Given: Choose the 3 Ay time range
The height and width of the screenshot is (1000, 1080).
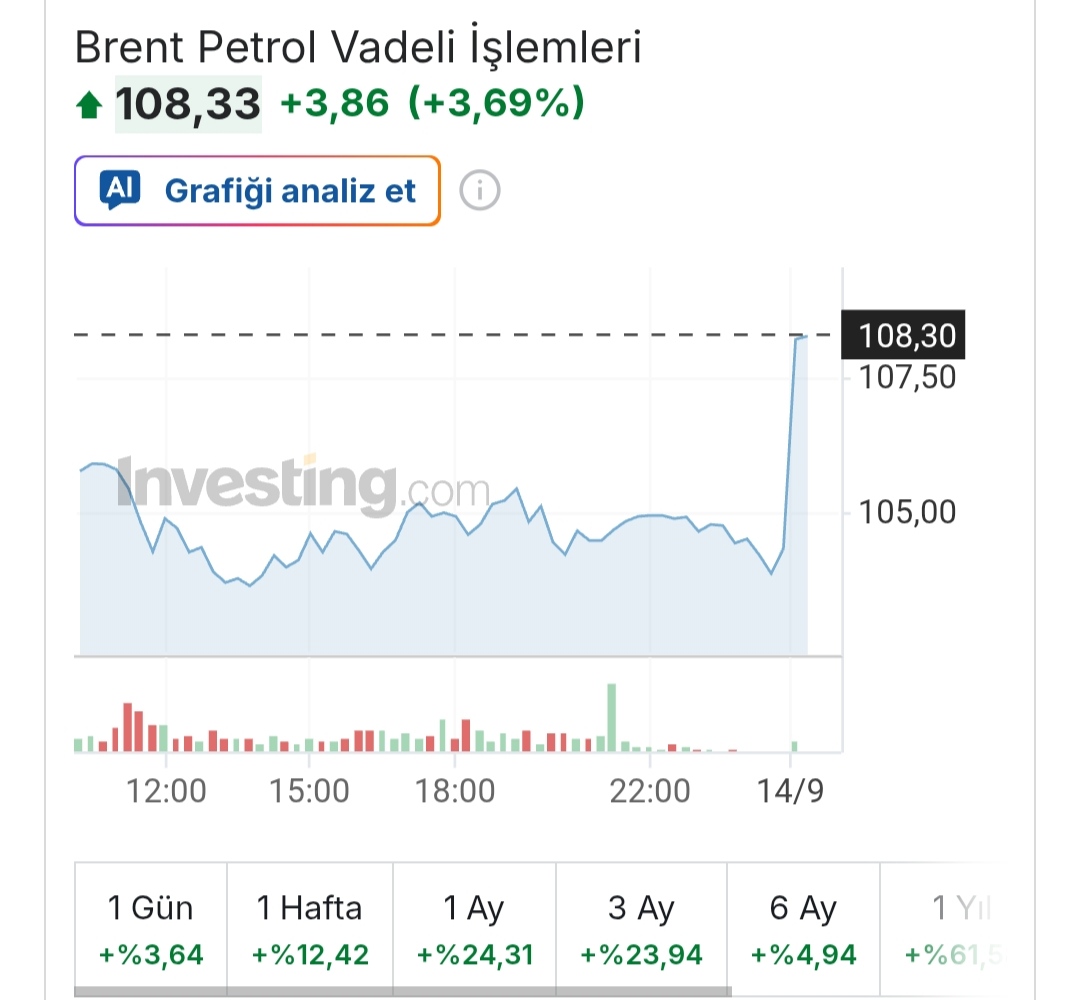Looking at the screenshot, I should (641, 929).
